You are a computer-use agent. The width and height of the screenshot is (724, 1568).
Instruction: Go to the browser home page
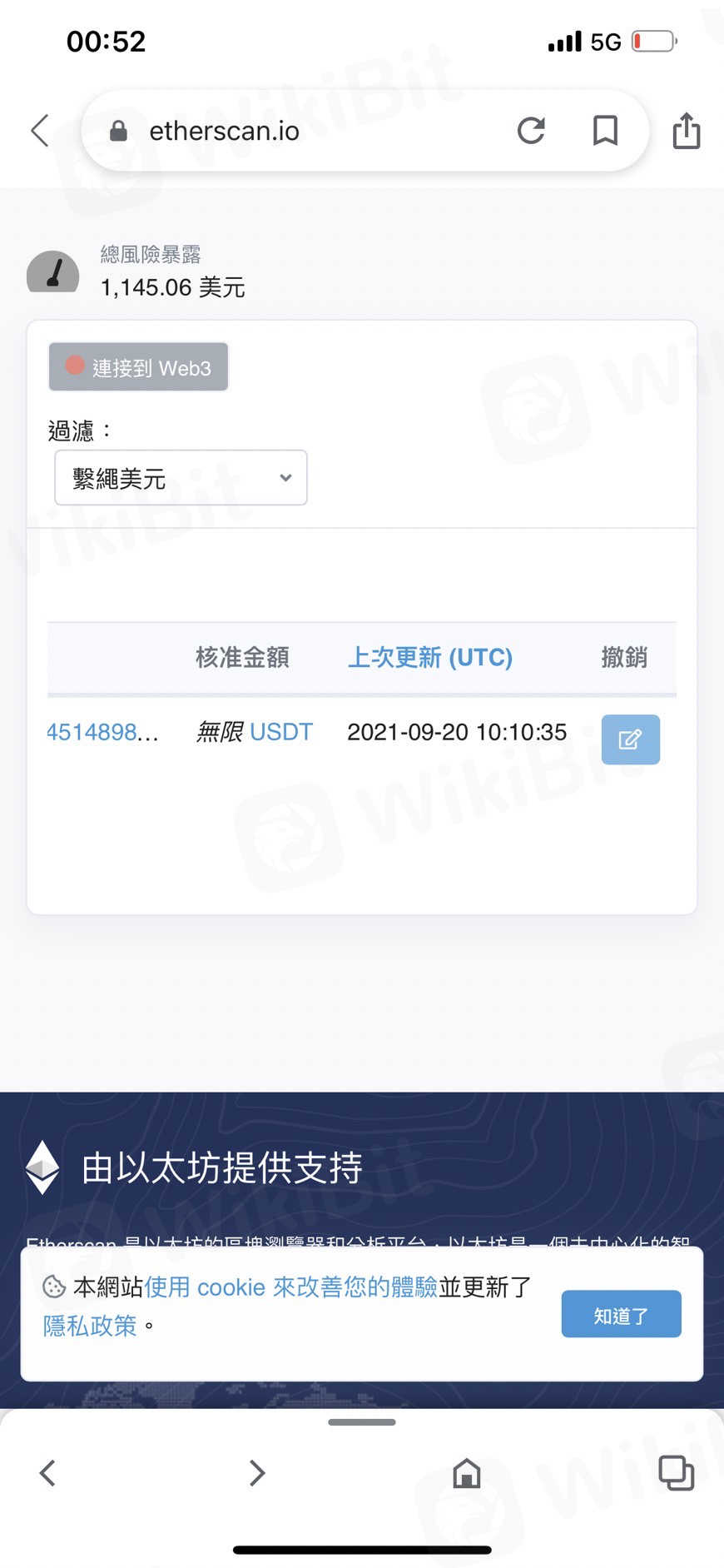466,1473
